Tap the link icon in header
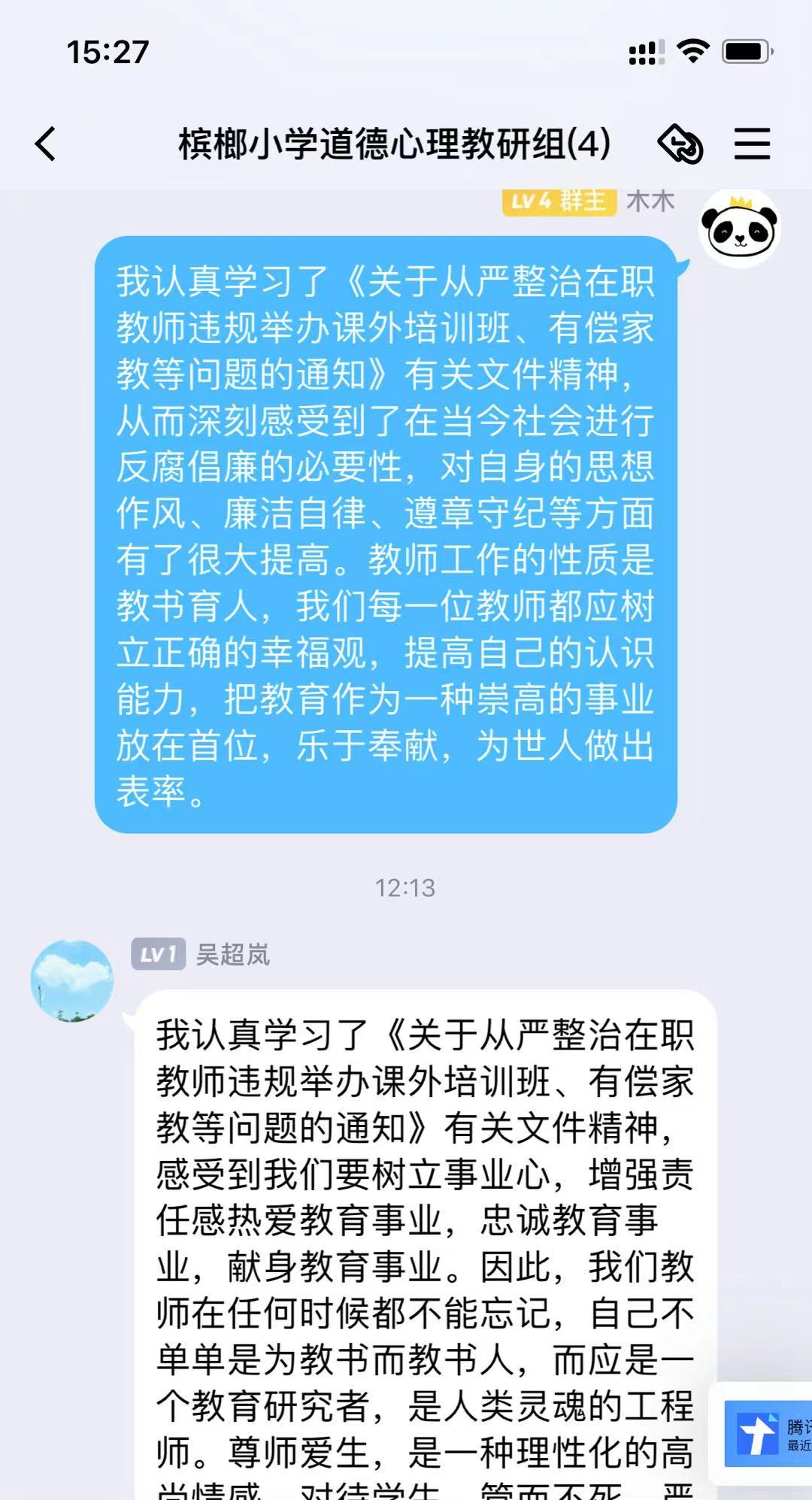 [680, 144]
